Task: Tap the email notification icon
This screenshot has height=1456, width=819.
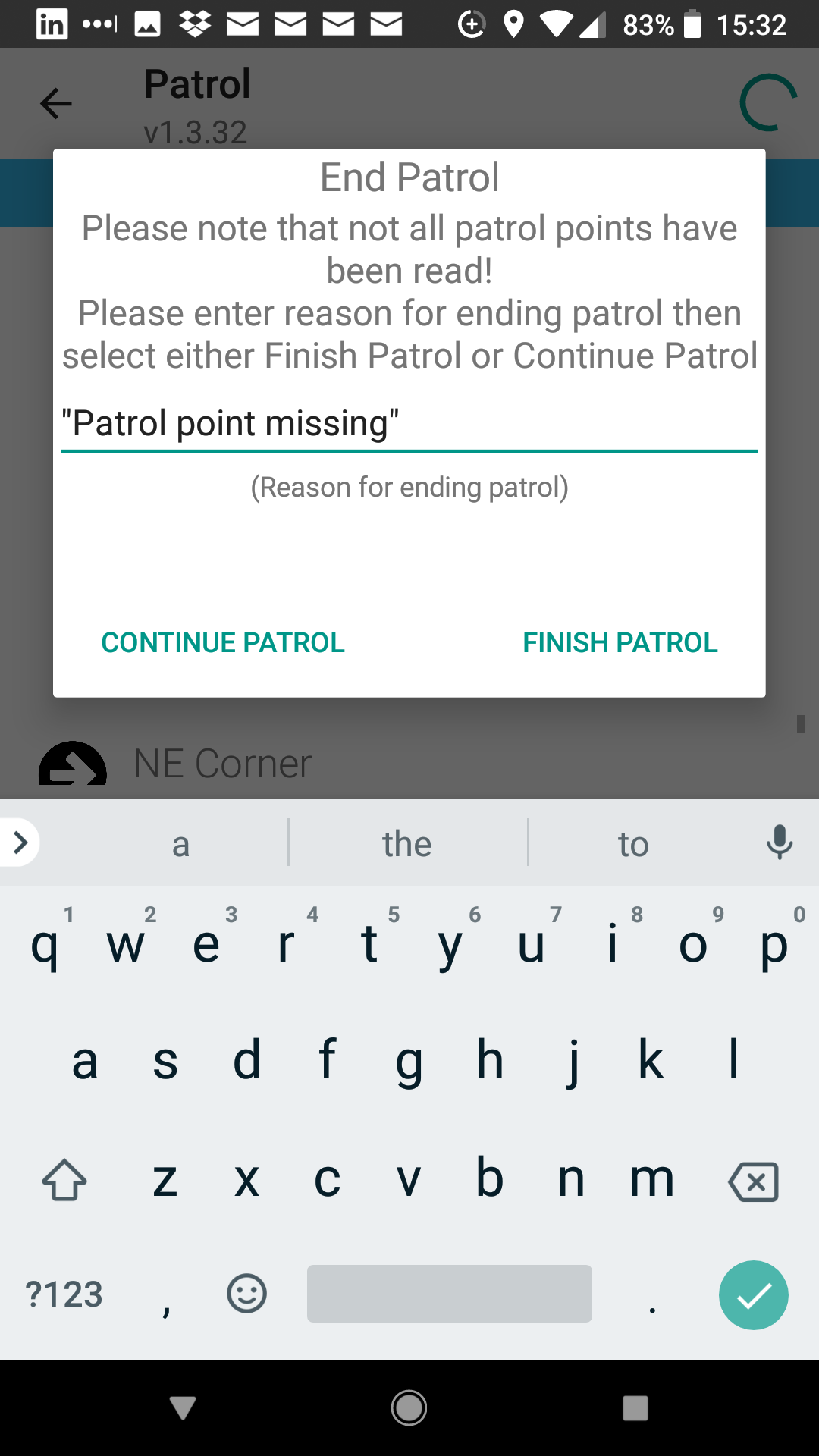Action: [243, 24]
